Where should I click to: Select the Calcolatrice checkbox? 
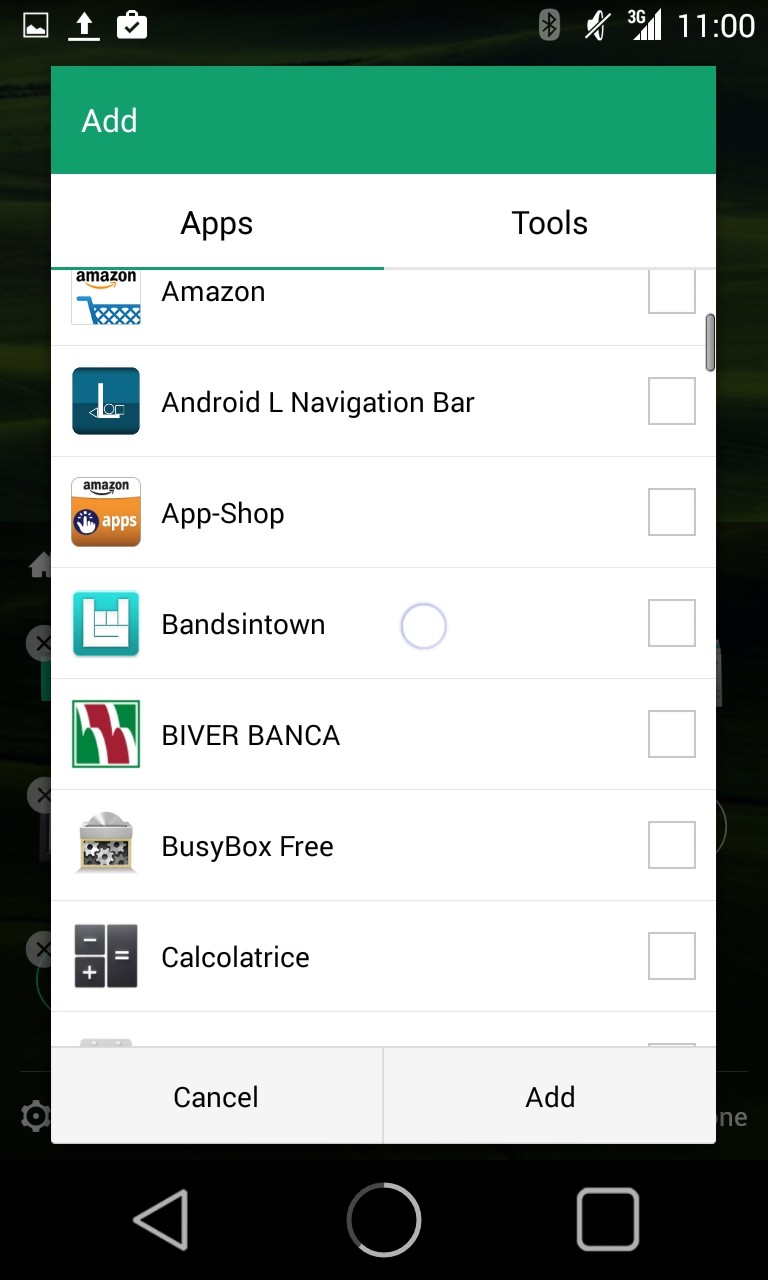(672, 956)
